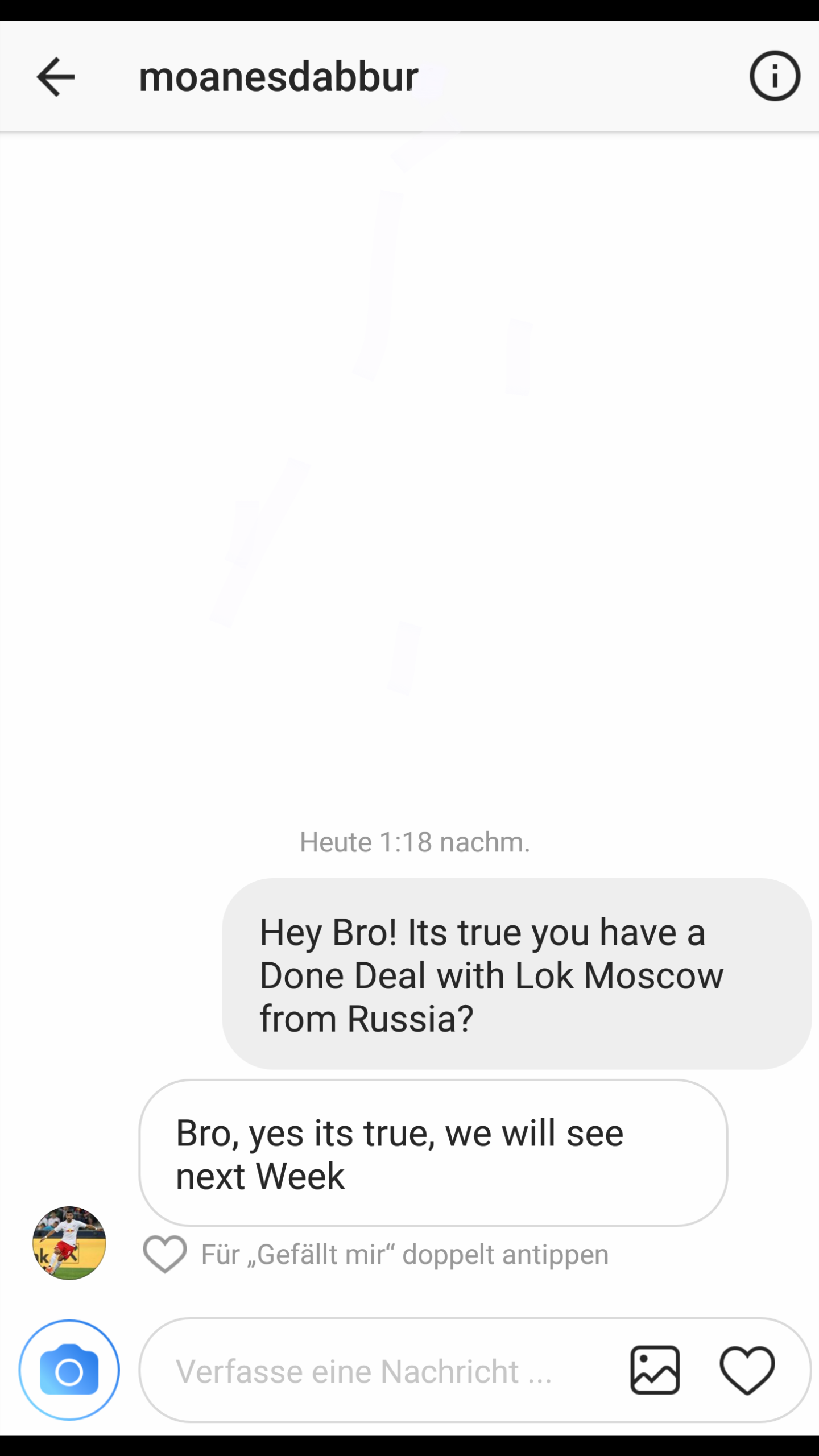Go back using the arrow
The height and width of the screenshot is (1456, 819).
[55, 76]
